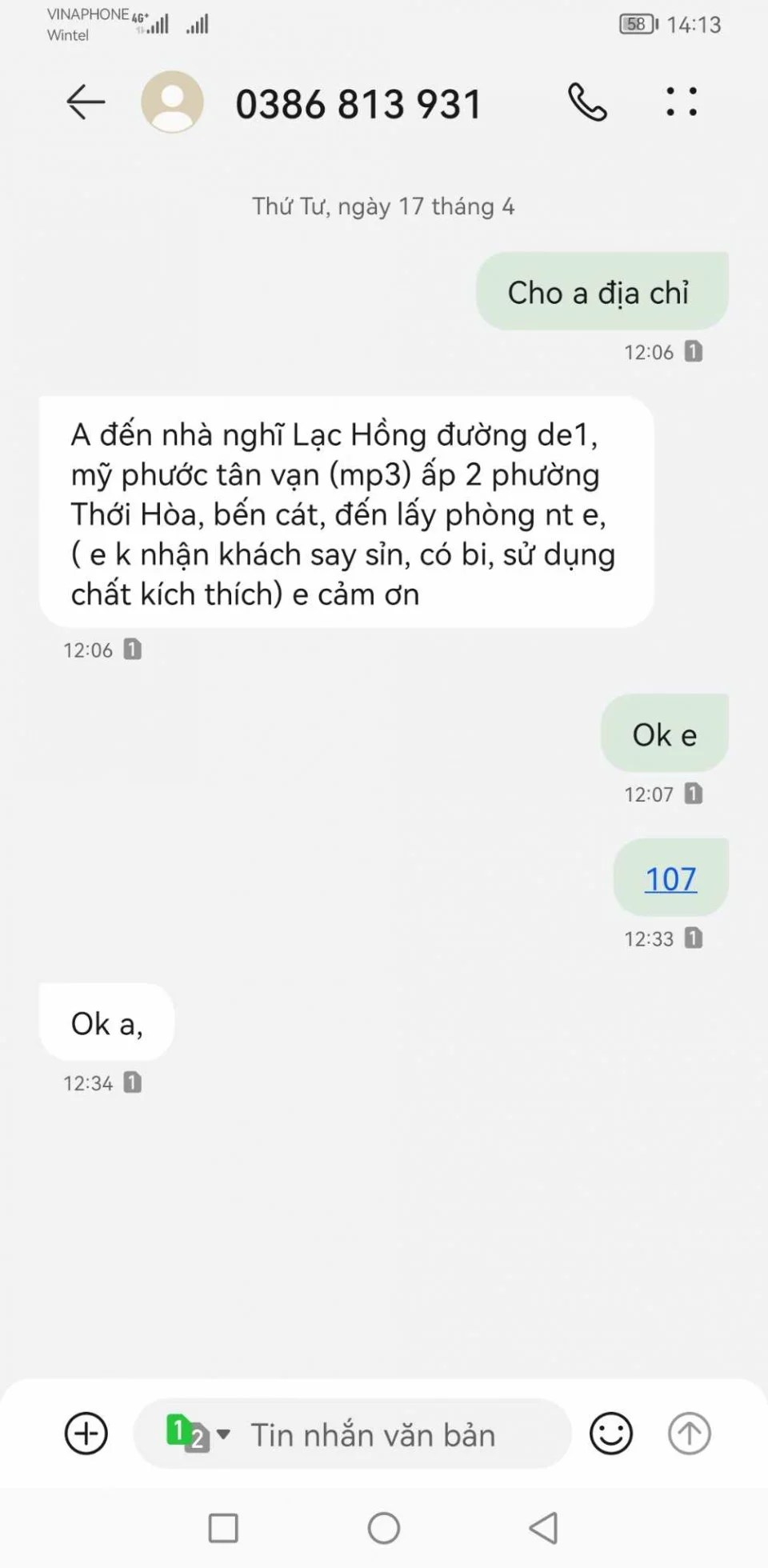768x1568 pixels.
Task: Open the emoji smiley picker
Action: 611,1434
